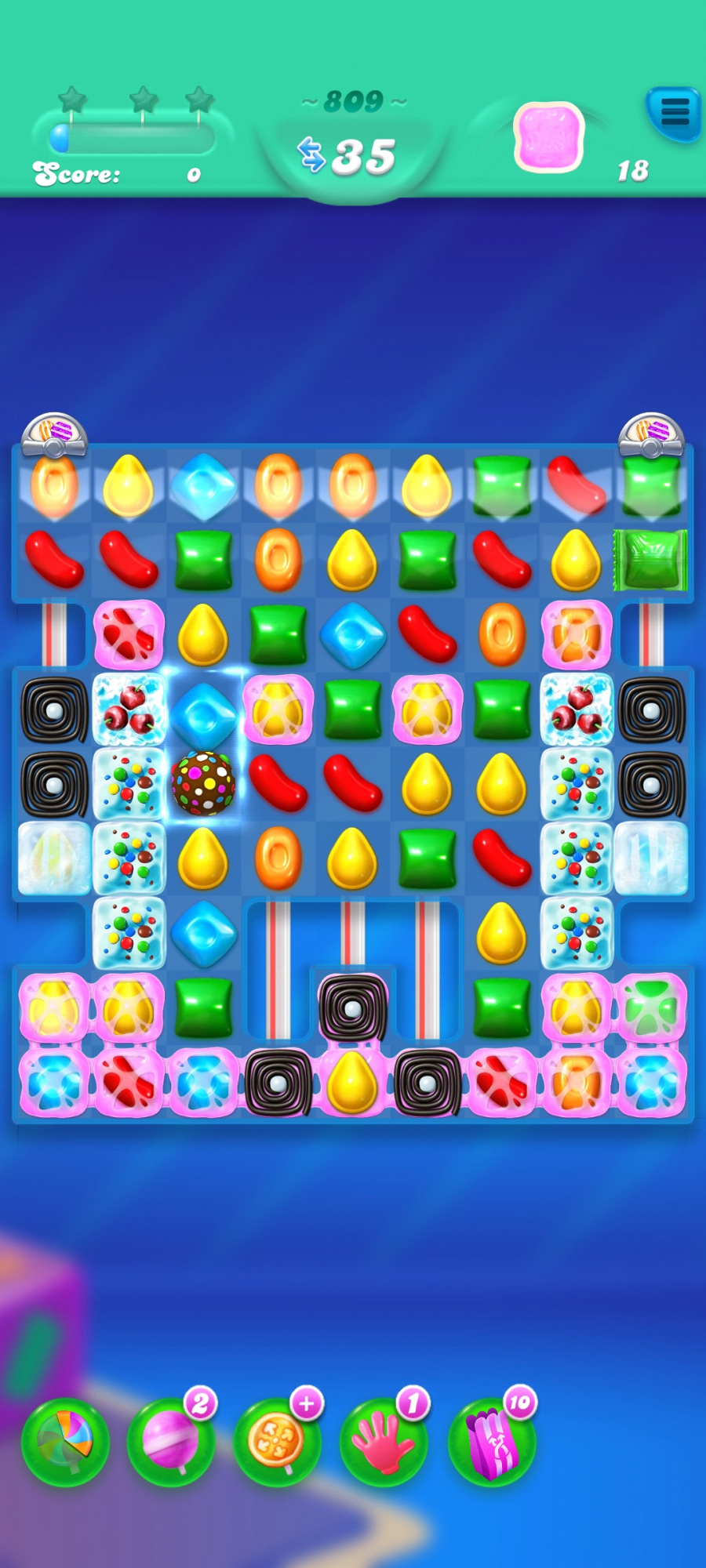Screen dimensions: 706x1568
Task: Open the game menu button
Action: (x=674, y=113)
